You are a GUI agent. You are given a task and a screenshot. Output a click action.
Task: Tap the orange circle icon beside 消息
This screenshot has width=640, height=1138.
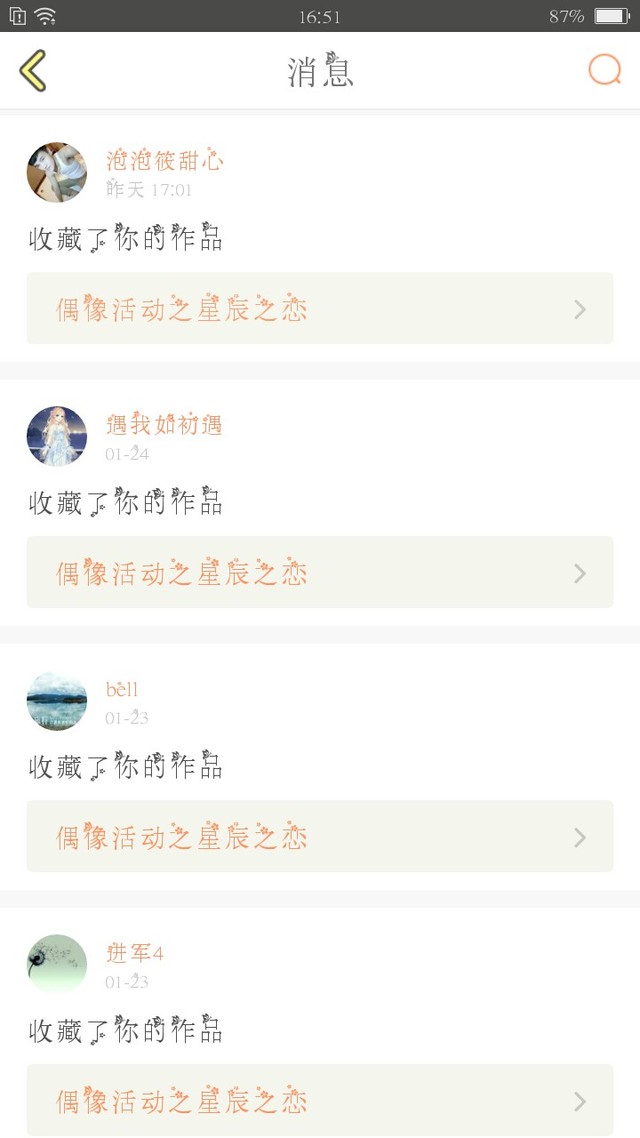604,70
